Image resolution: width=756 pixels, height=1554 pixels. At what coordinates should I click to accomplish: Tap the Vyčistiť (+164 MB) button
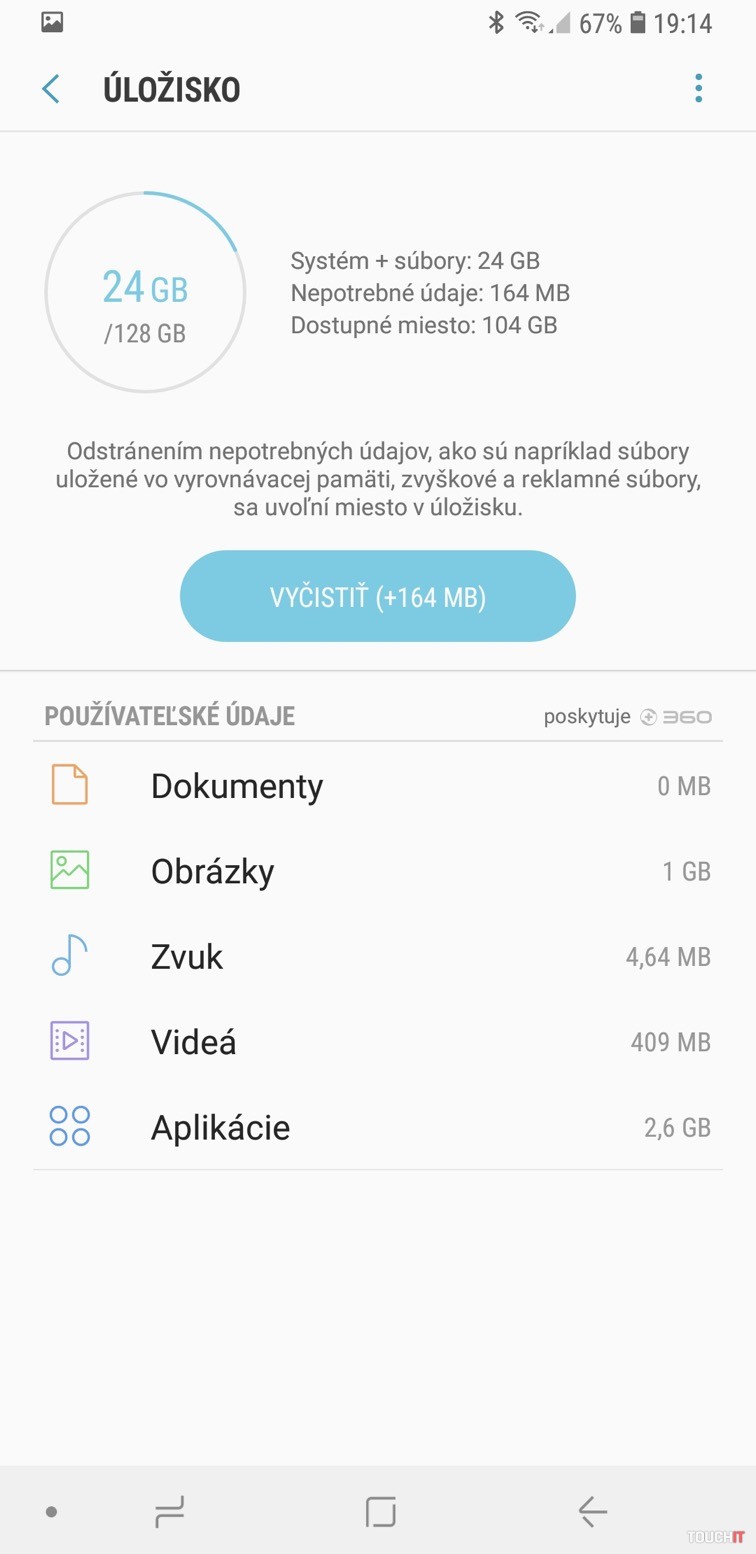(377, 597)
